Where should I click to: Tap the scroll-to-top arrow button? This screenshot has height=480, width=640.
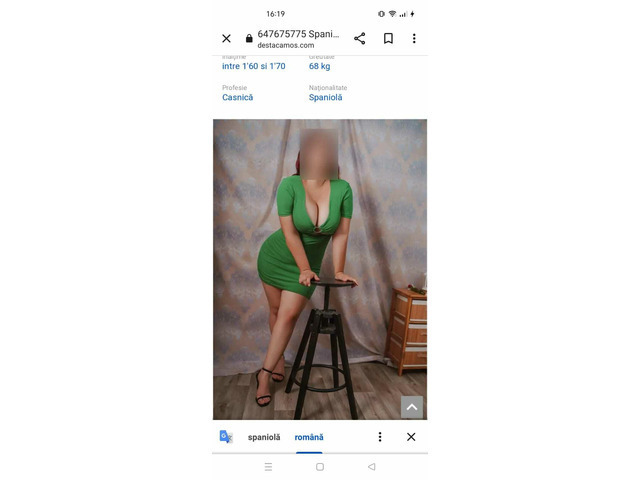[x=412, y=407]
